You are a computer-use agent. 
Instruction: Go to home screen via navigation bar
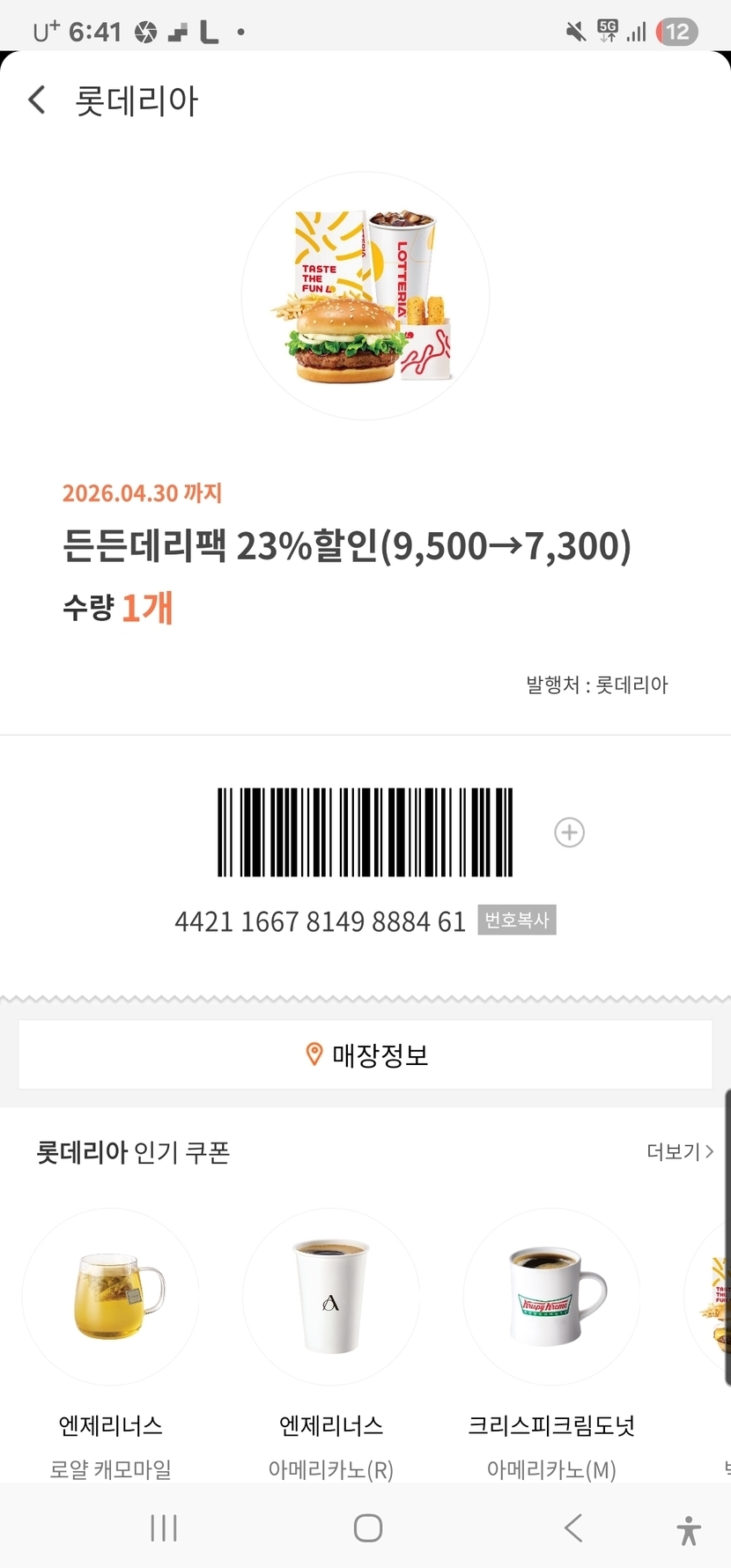368,1528
